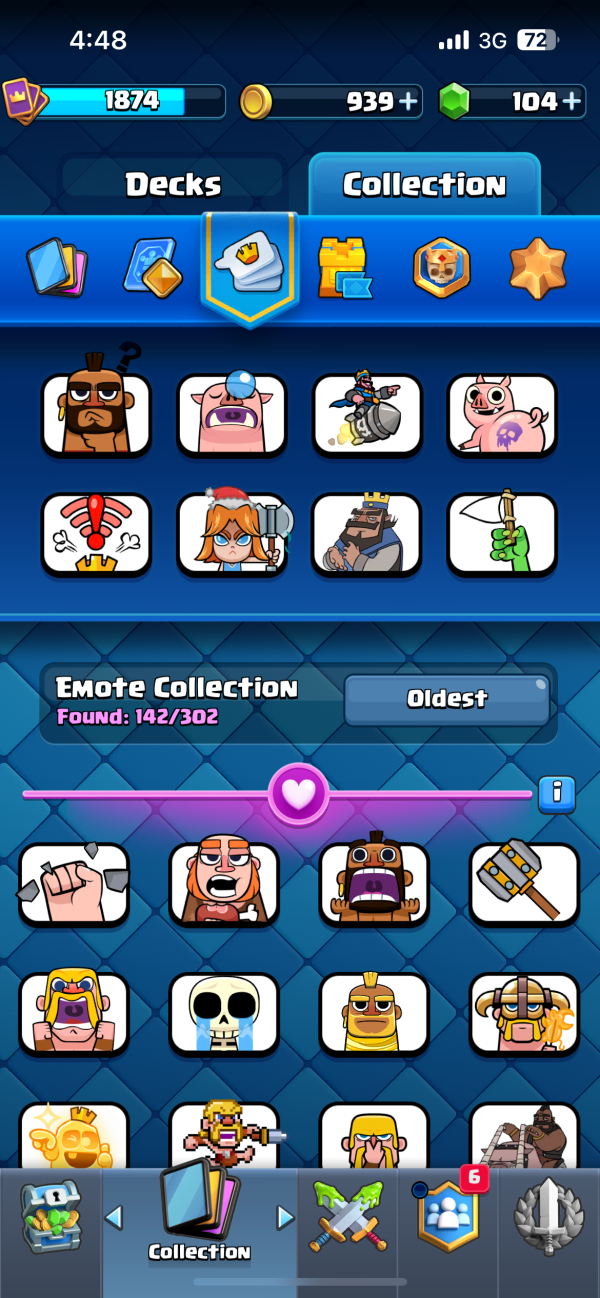Open the Clan tab with 6 notifications

[448, 1217]
